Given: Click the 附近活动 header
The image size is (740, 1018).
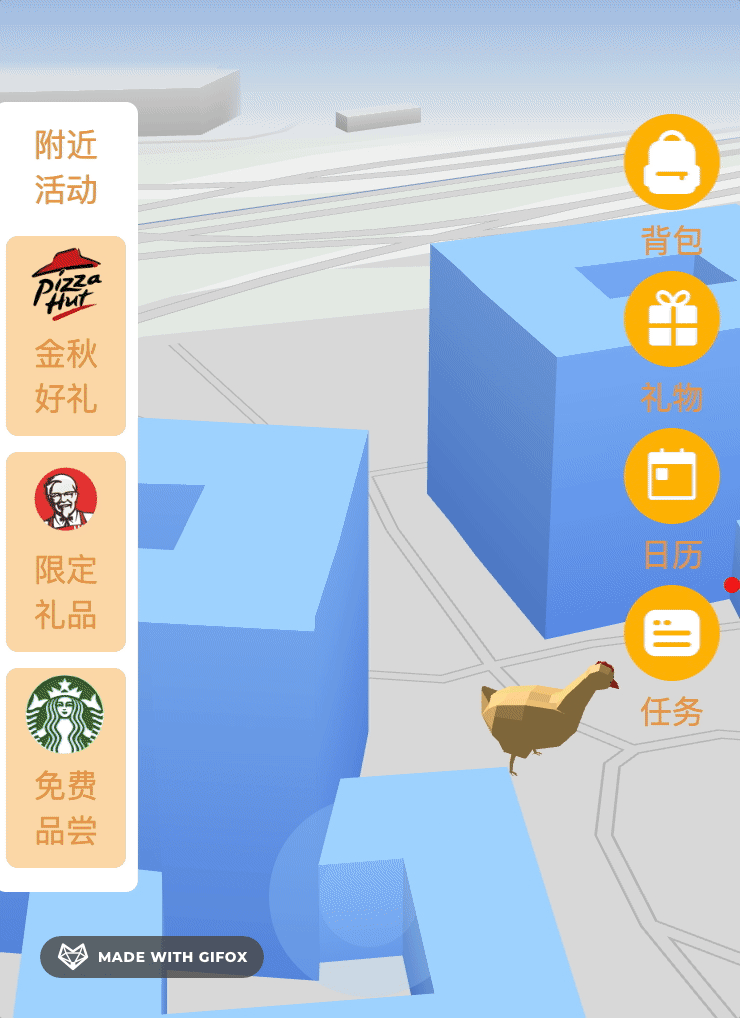Looking at the screenshot, I should (63, 169).
